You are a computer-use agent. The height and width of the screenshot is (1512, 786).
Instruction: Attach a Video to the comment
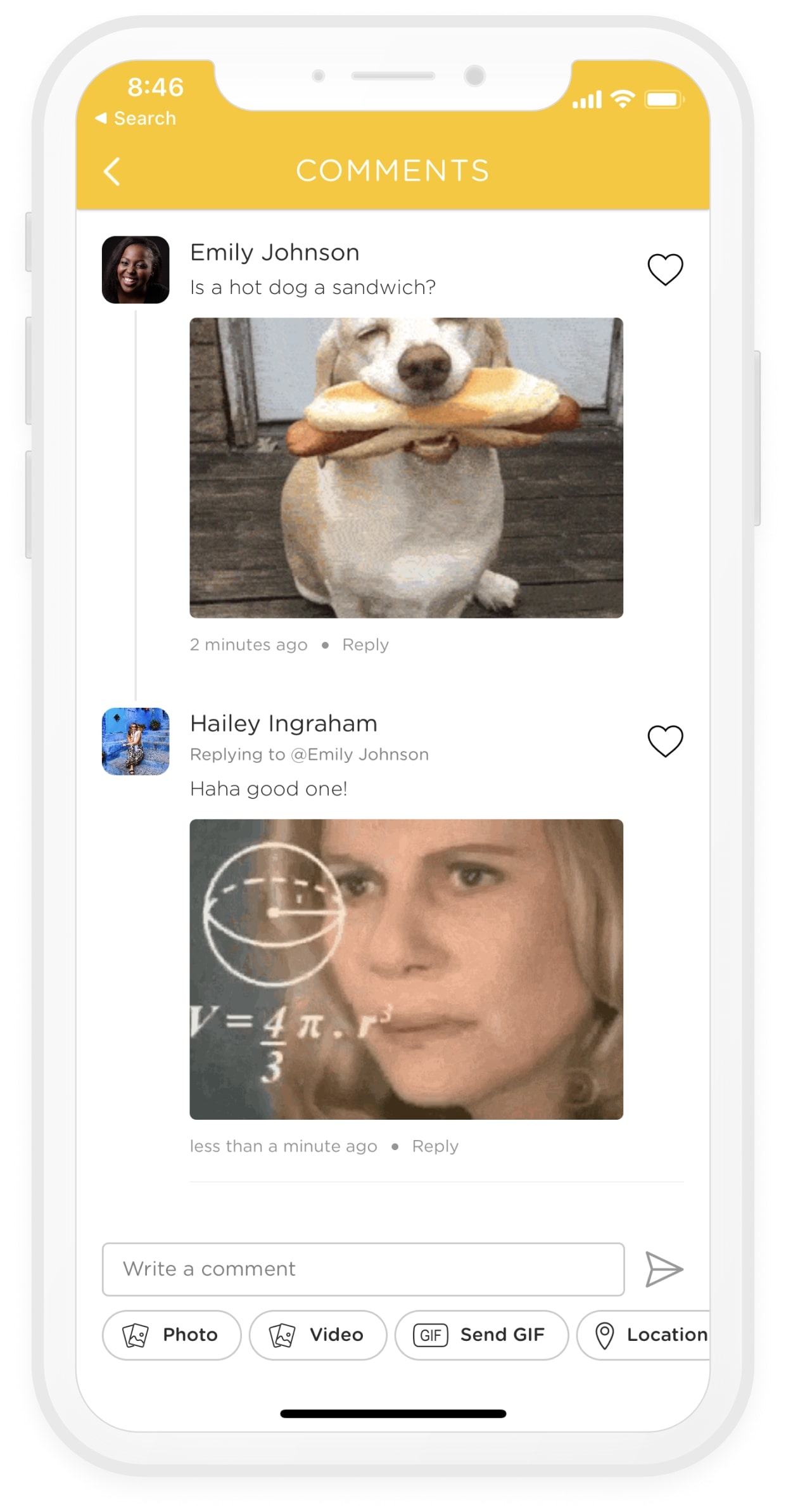click(x=317, y=1335)
